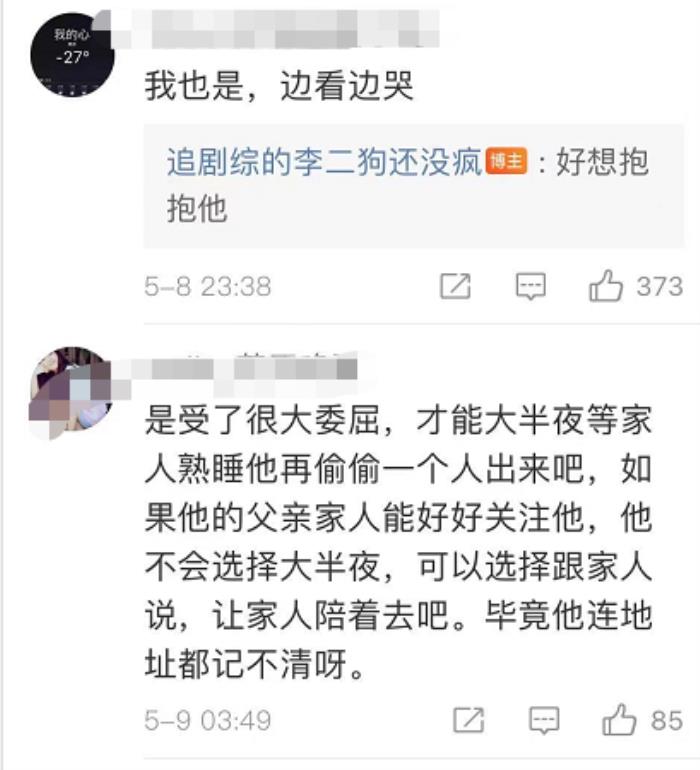Like the comment posted 5-9 03:49

pyautogui.click(x=620, y=720)
